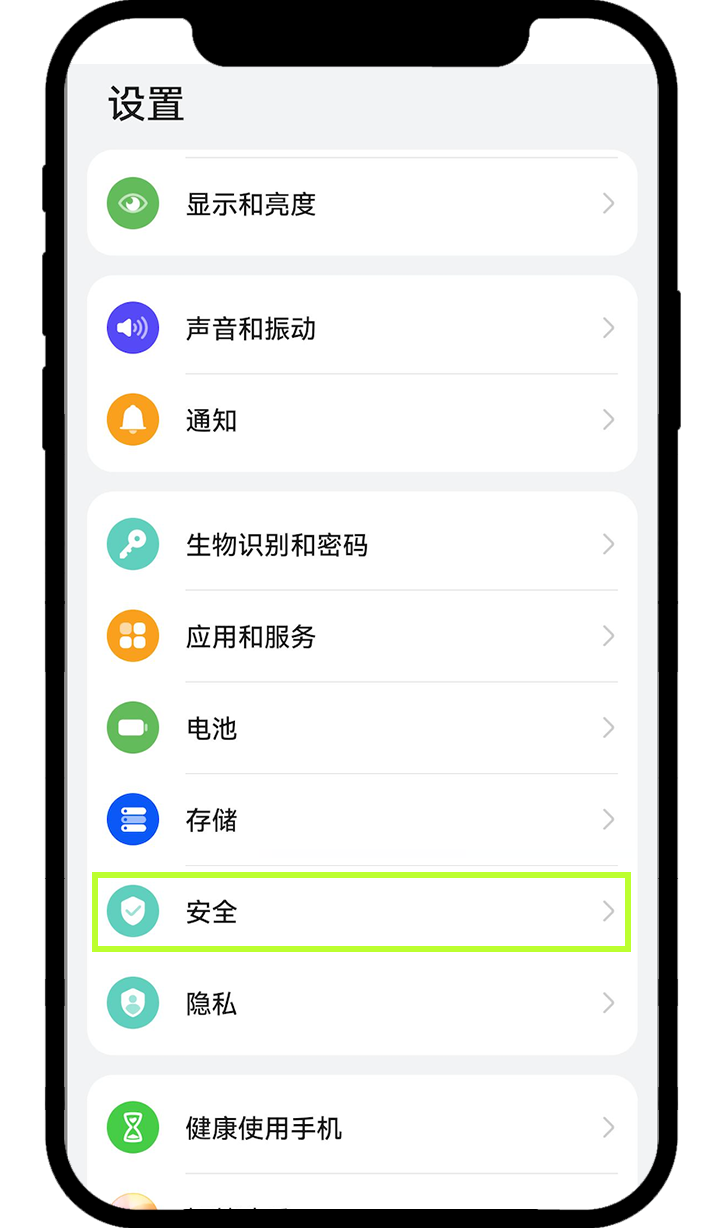Open 健康使用手机 digital balance
Viewport: 723px width, 1228px height.
360,1128
